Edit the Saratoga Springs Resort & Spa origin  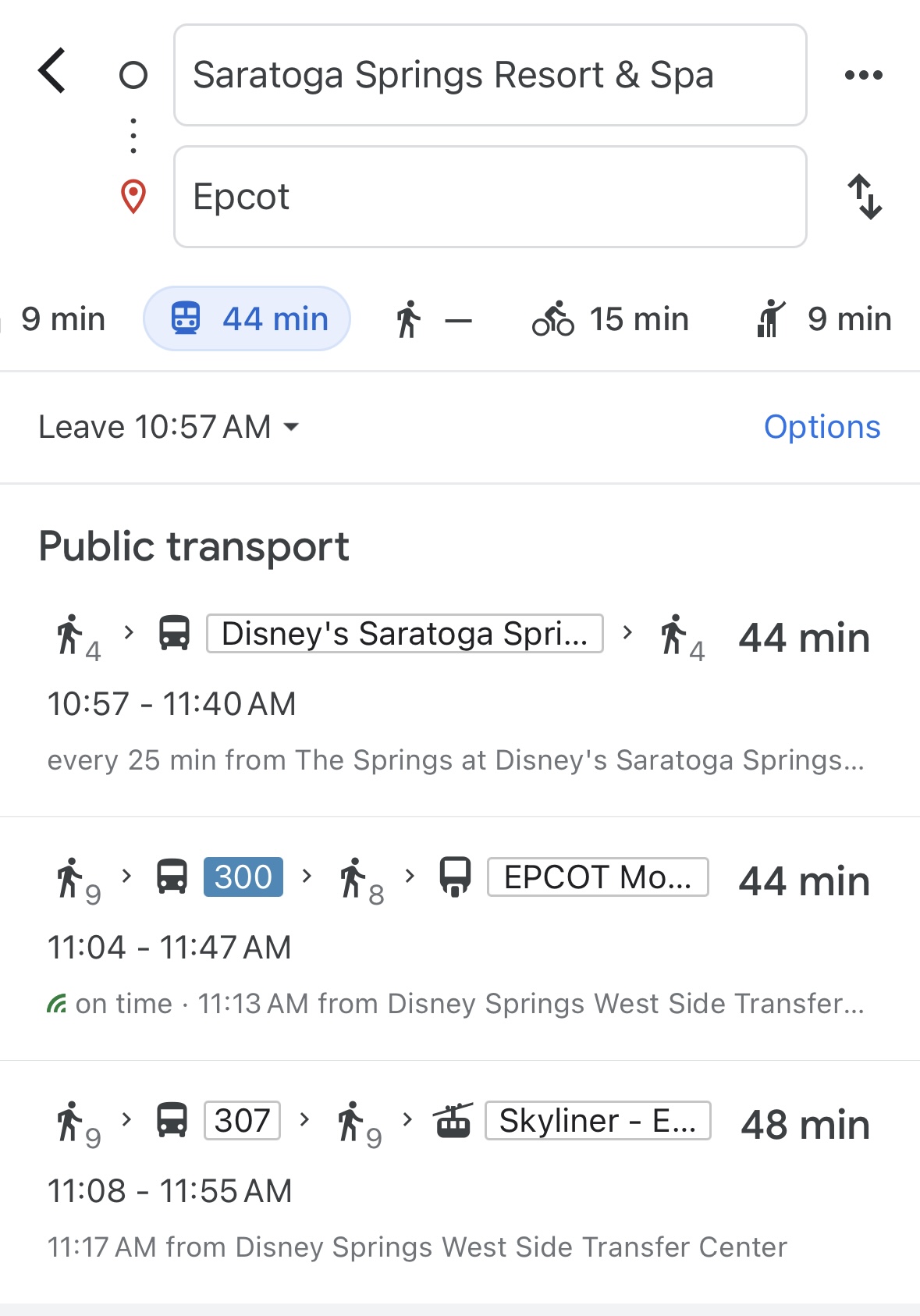[x=490, y=75]
